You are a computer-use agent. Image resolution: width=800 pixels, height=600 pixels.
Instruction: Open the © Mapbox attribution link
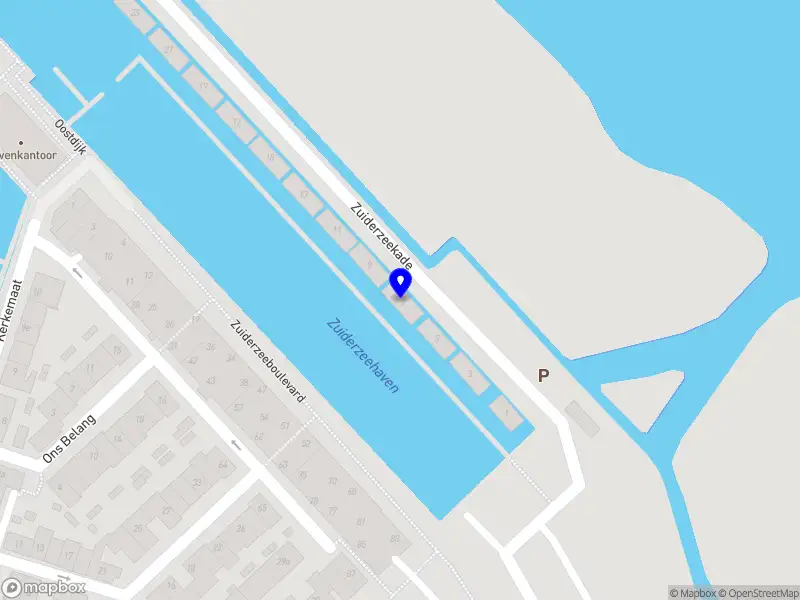[695, 593]
